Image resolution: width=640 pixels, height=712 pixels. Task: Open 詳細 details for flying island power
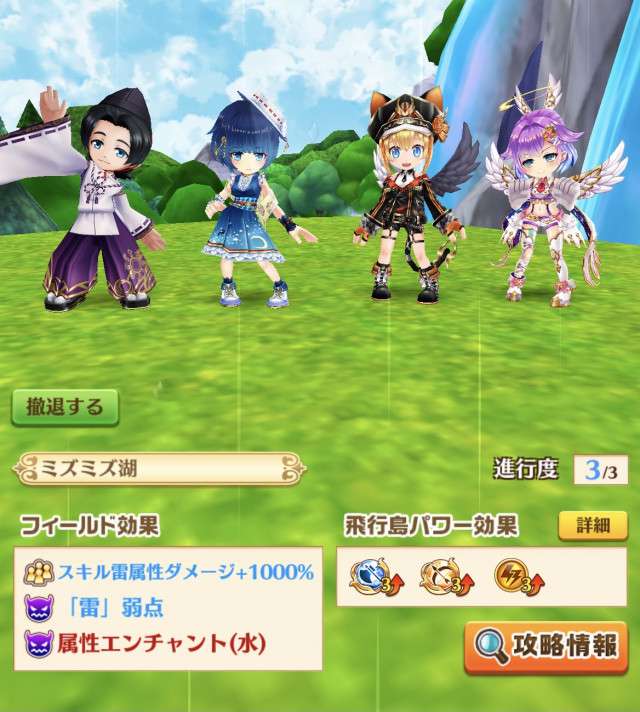click(x=592, y=525)
